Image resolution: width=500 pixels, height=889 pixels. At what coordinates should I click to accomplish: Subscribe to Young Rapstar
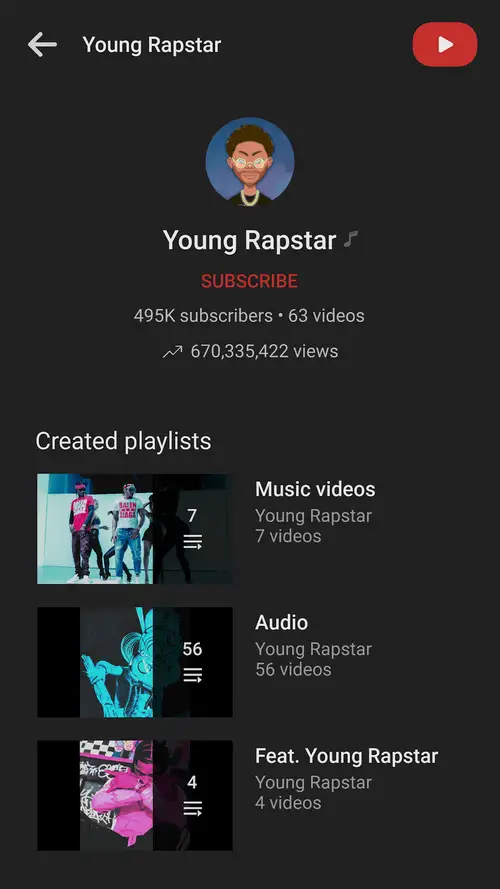(249, 281)
